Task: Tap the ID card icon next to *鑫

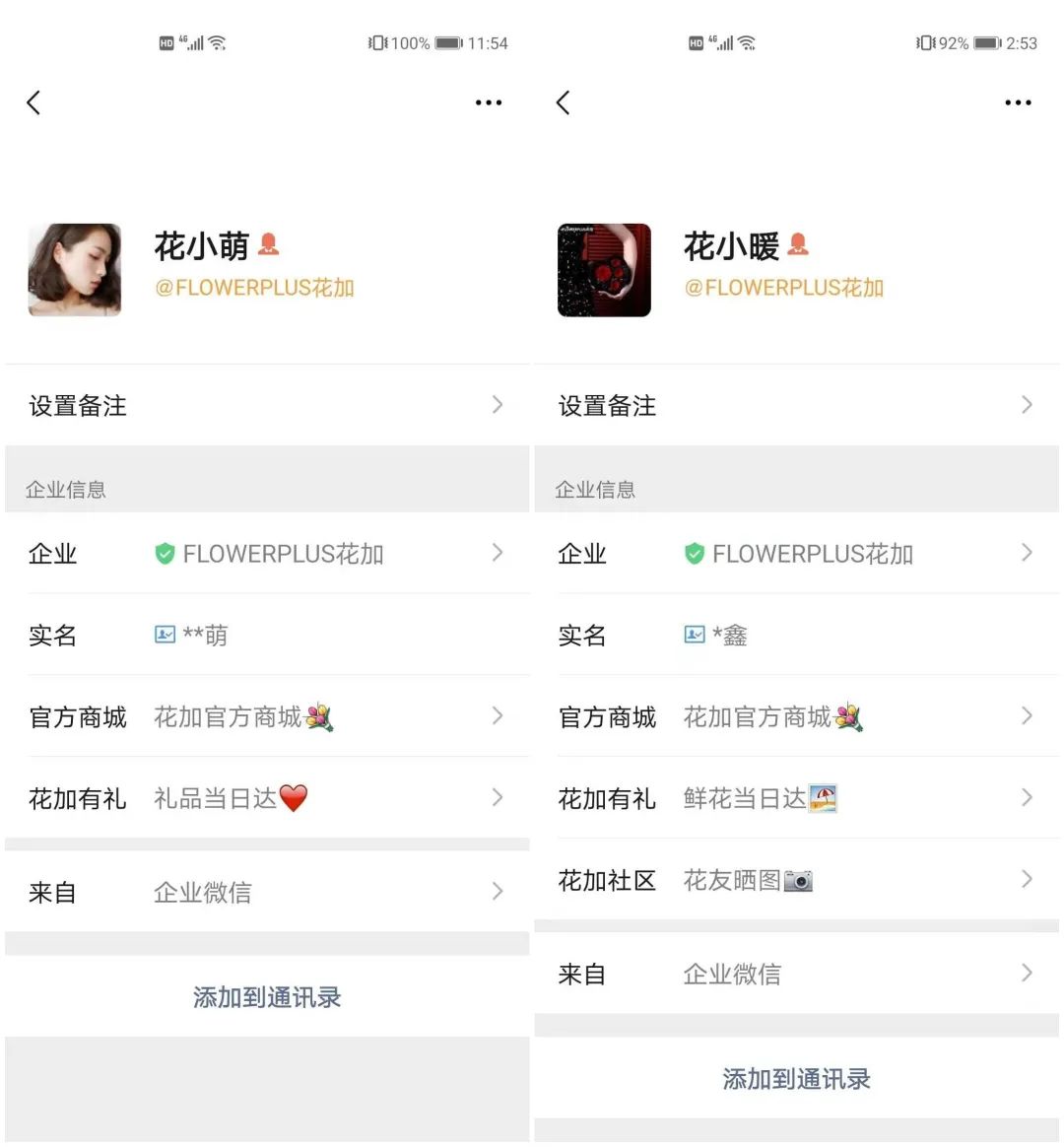Action: pos(697,636)
